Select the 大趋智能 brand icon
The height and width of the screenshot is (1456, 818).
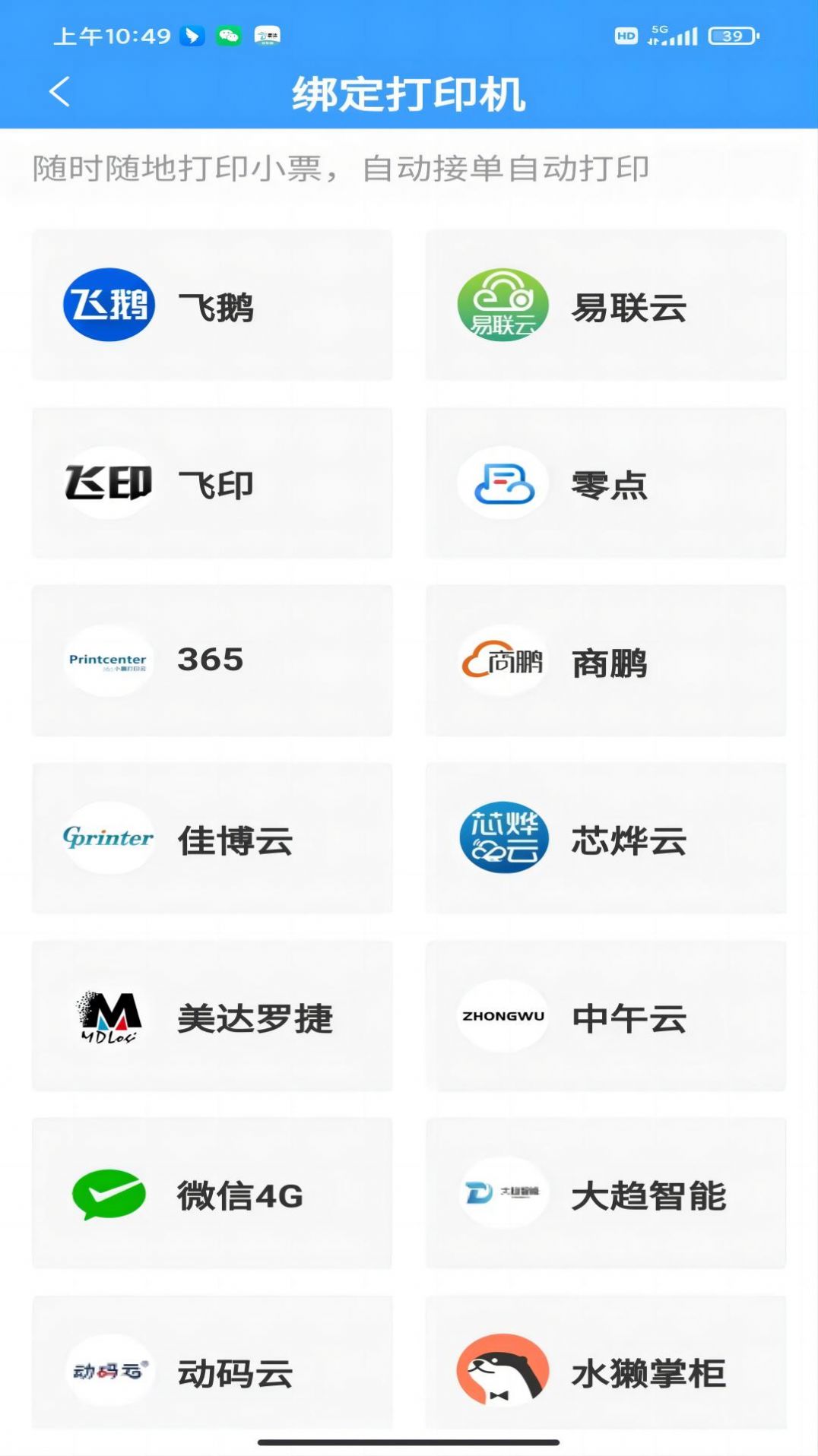tap(503, 1193)
